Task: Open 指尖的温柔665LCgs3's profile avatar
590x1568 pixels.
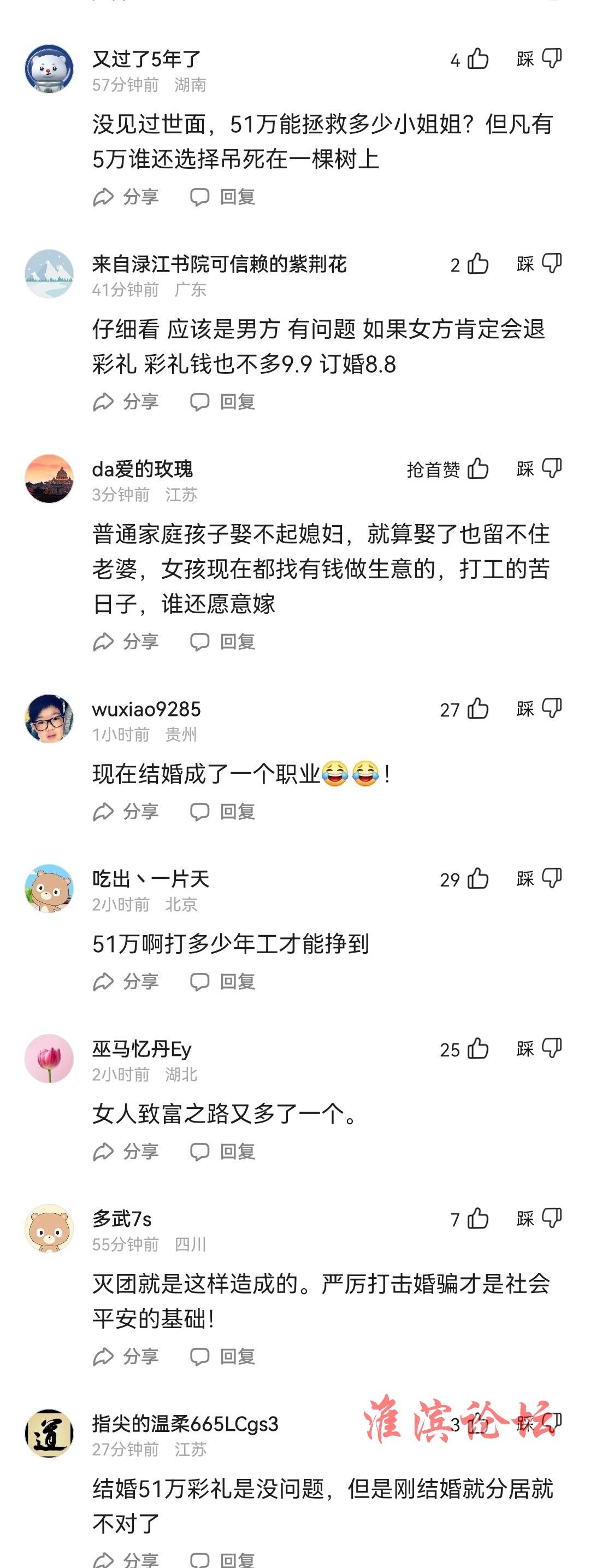Action: 49,1433
